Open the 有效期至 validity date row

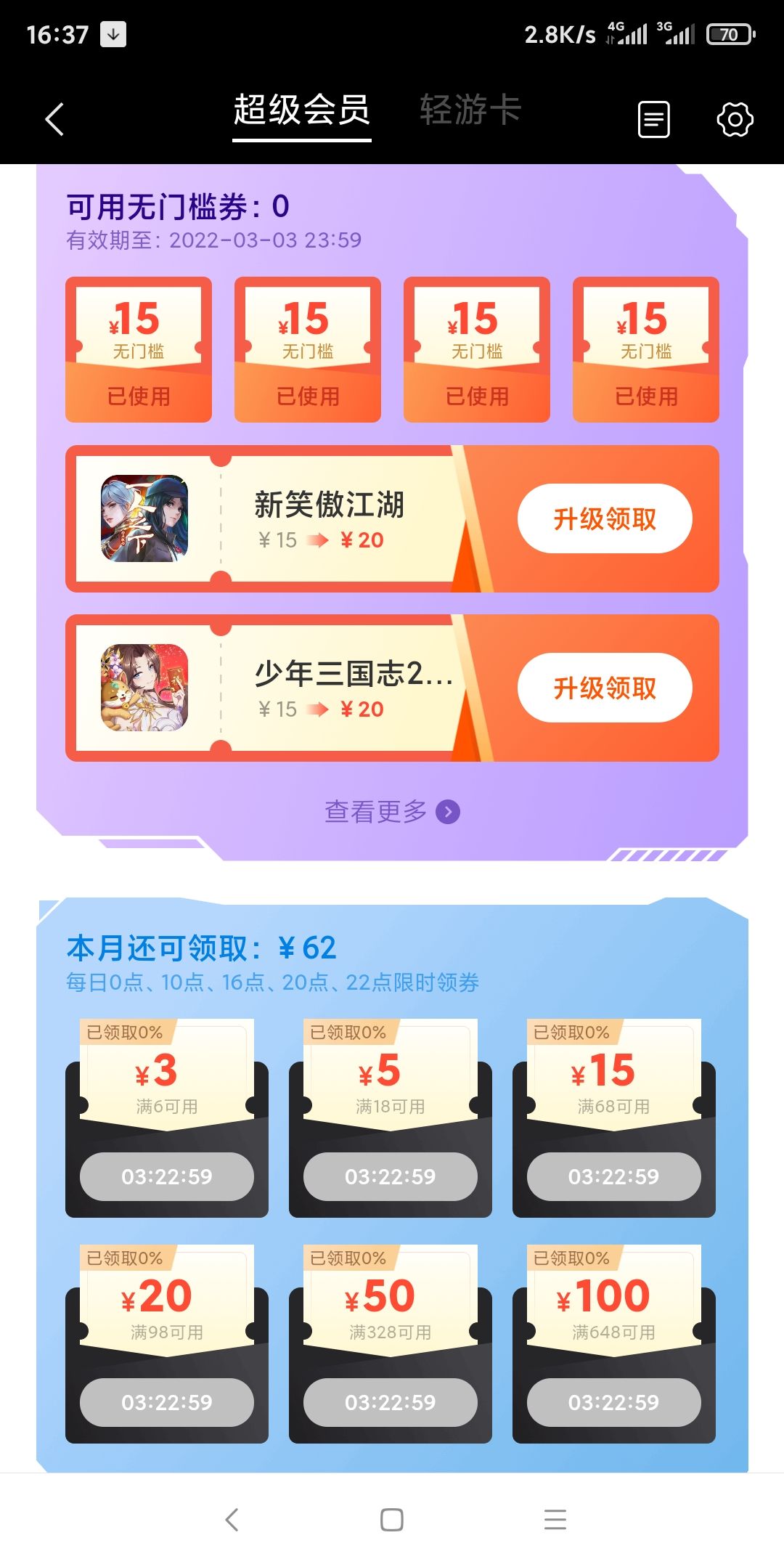click(214, 240)
